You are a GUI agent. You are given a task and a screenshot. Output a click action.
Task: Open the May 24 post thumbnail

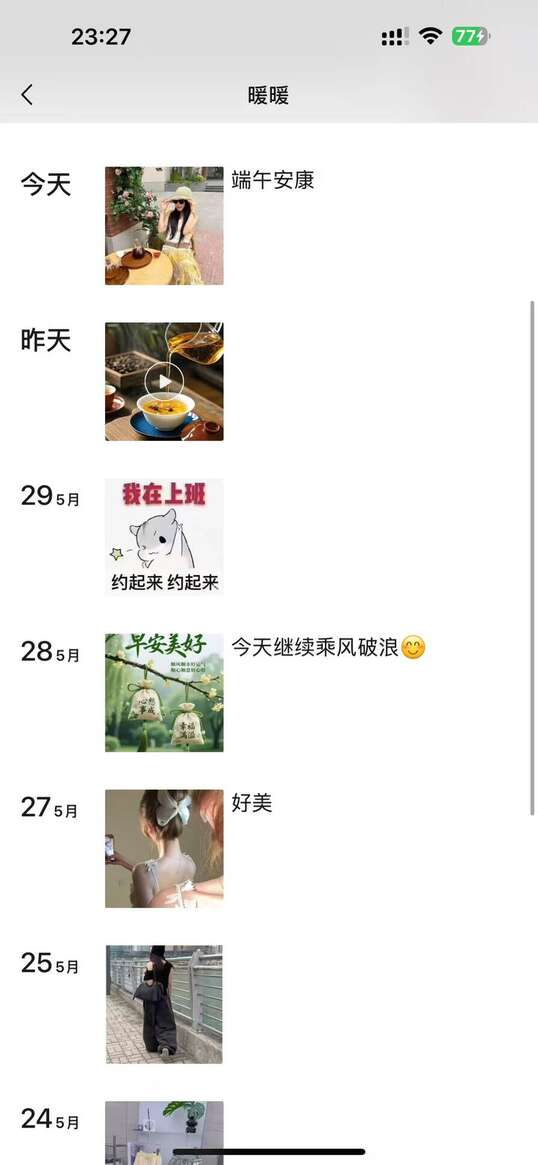coord(164,1133)
